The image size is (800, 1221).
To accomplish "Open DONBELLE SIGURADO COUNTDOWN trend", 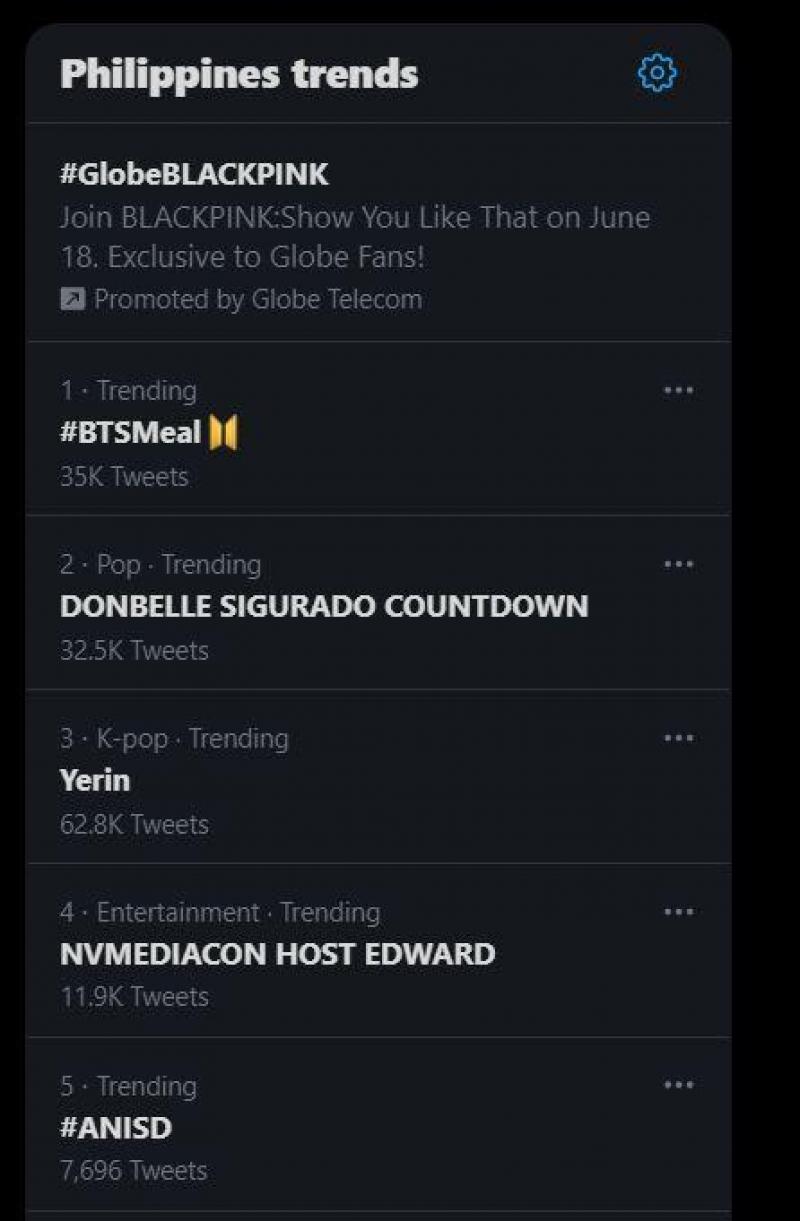I will (325, 607).
